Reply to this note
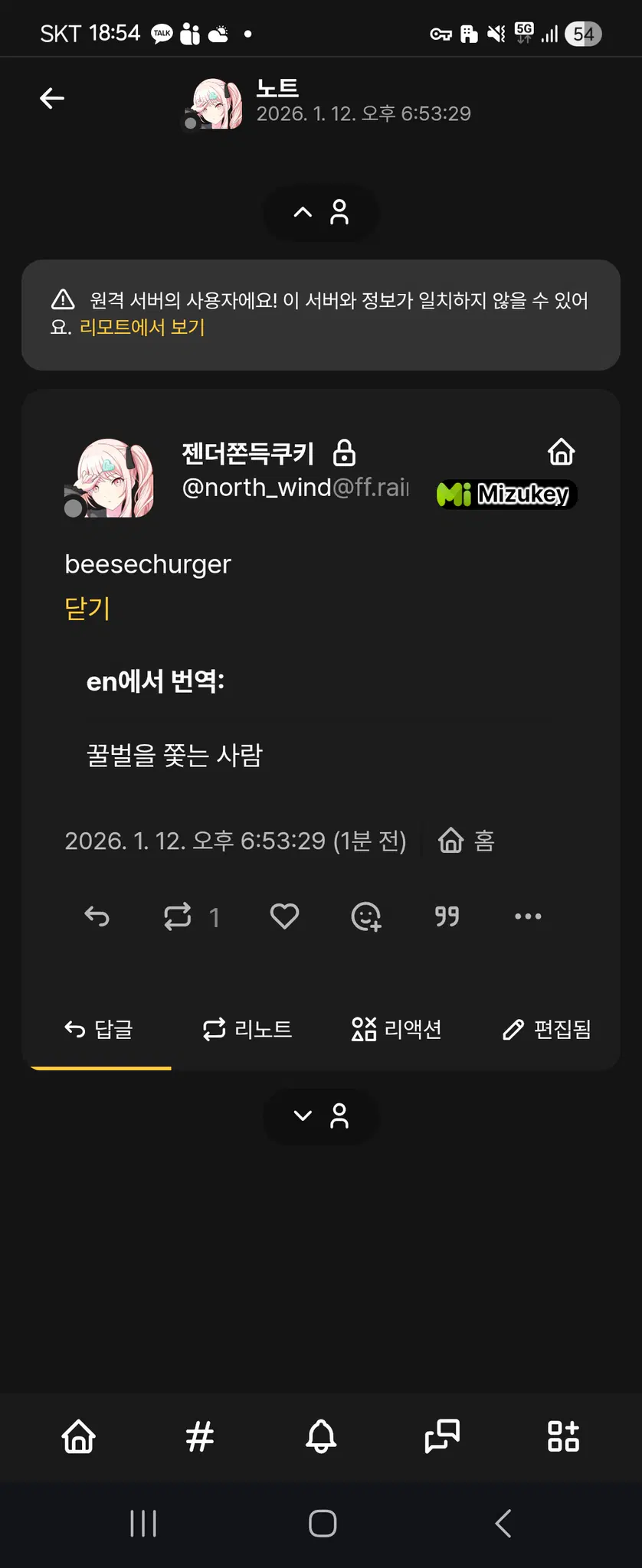This screenshot has height=1568, width=642. point(97,916)
